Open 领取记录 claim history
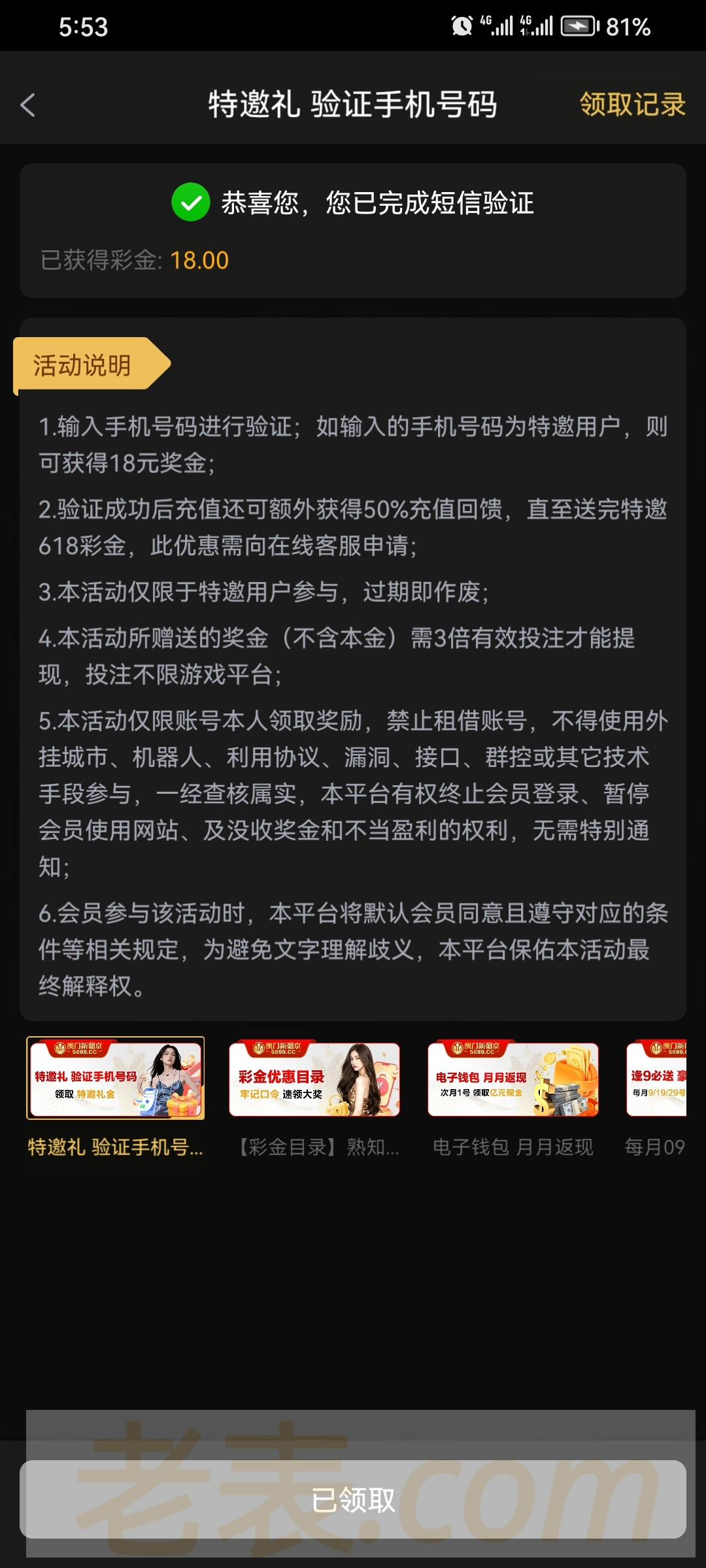706x1568 pixels. coord(632,105)
